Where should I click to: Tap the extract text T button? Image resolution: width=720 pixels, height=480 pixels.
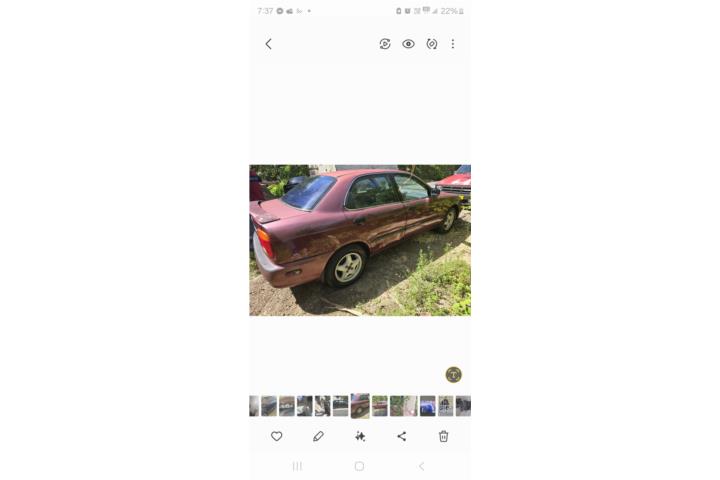(x=453, y=375)
